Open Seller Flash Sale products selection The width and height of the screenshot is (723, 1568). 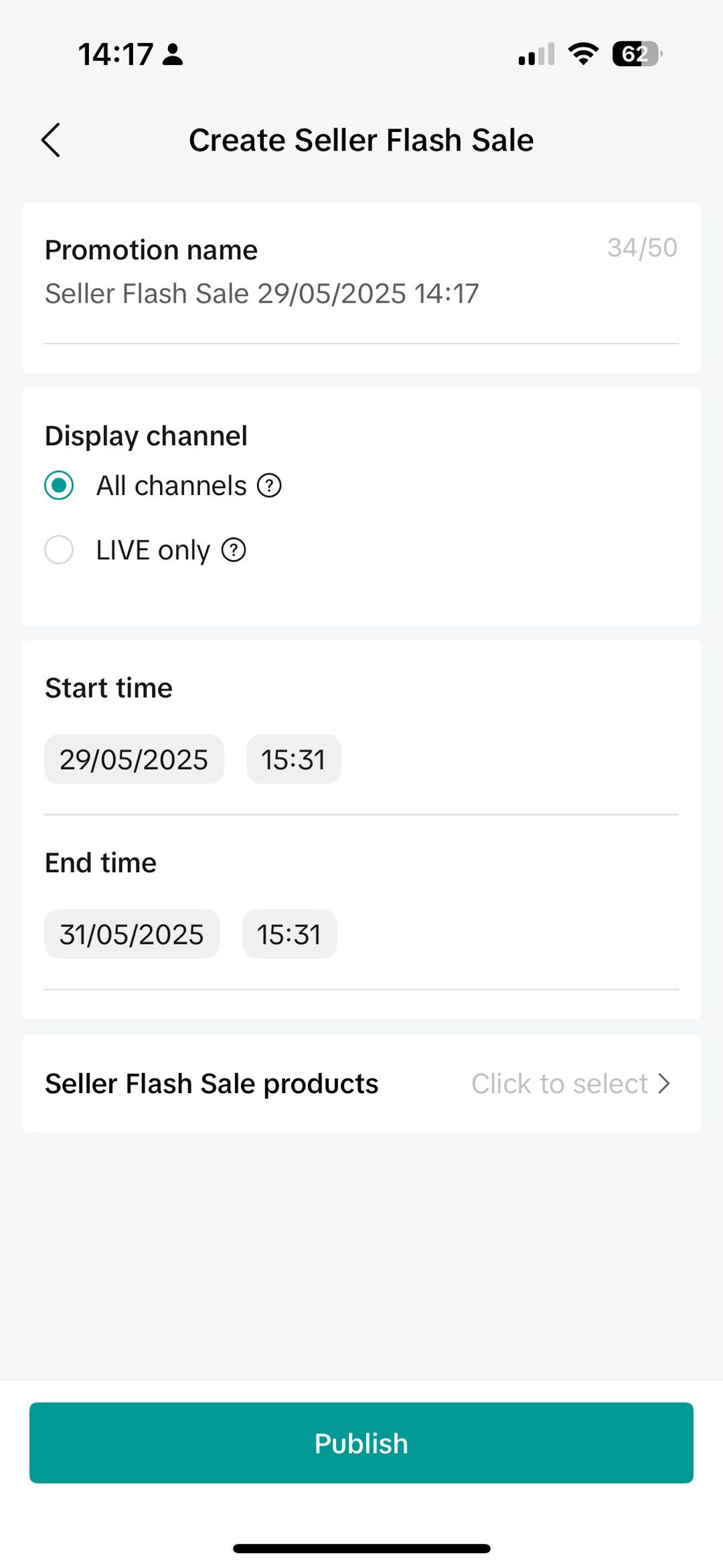point(570,1084)
